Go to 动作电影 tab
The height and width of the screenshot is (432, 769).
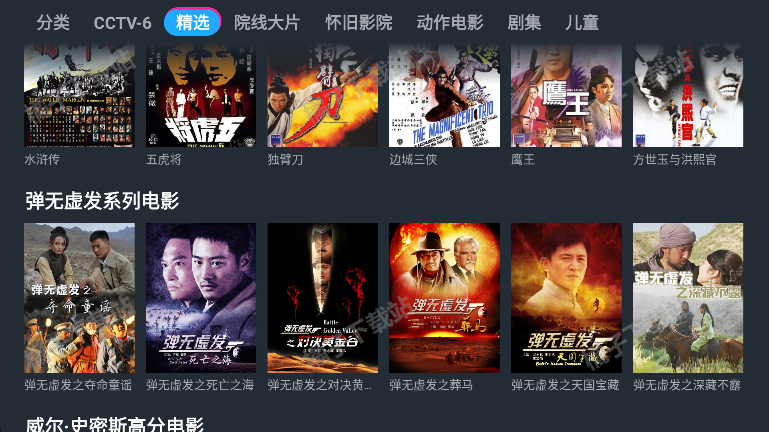(x=449, y=23)
